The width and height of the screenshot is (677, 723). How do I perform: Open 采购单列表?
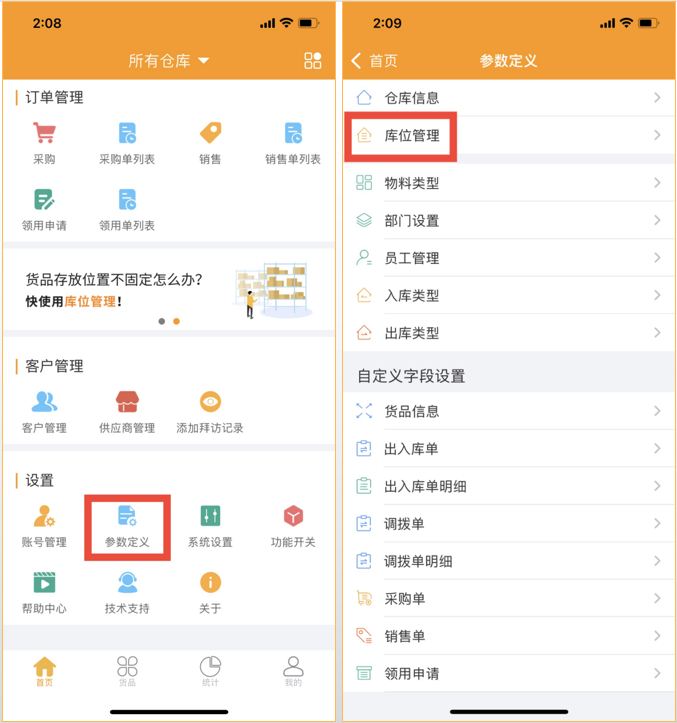(127, 143)
